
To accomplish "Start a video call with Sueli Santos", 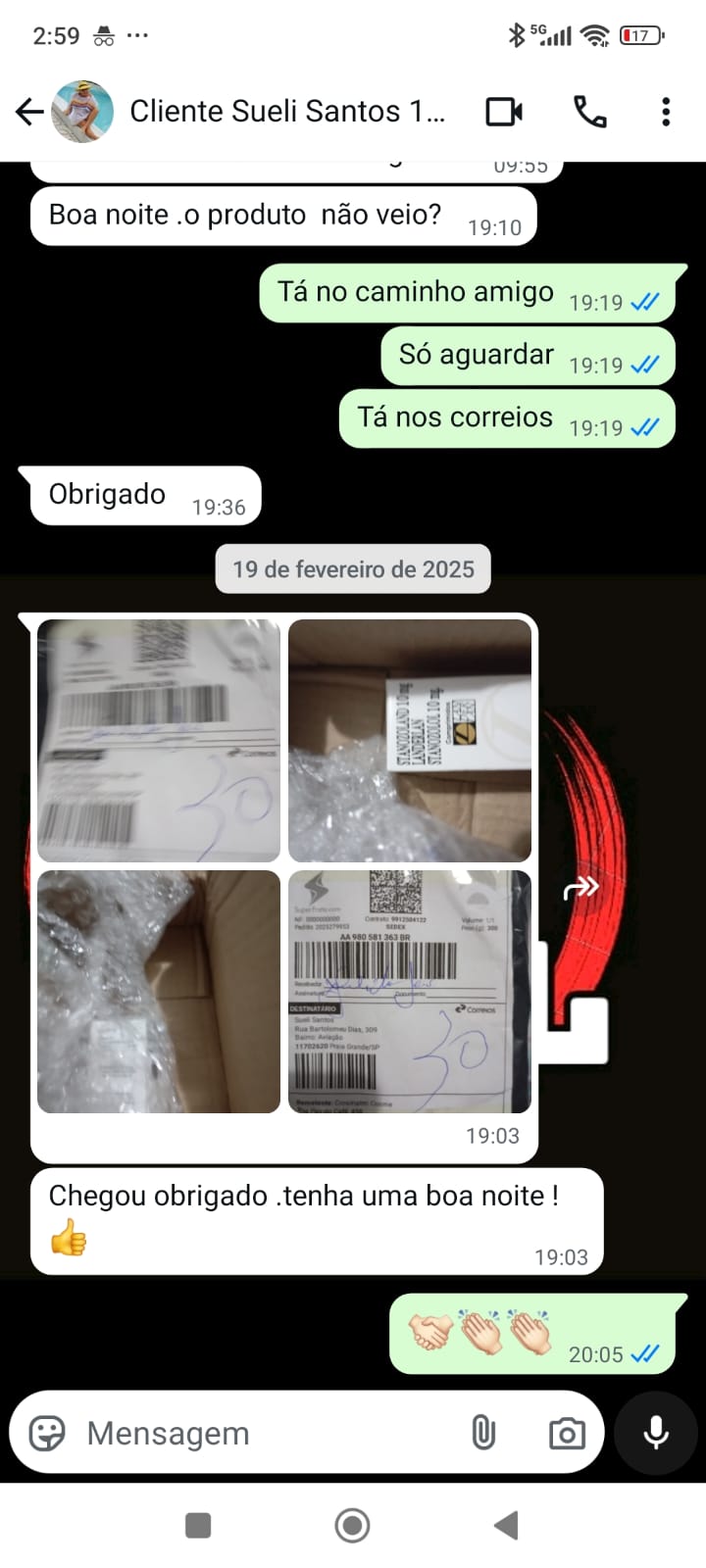I will point(504,112).
